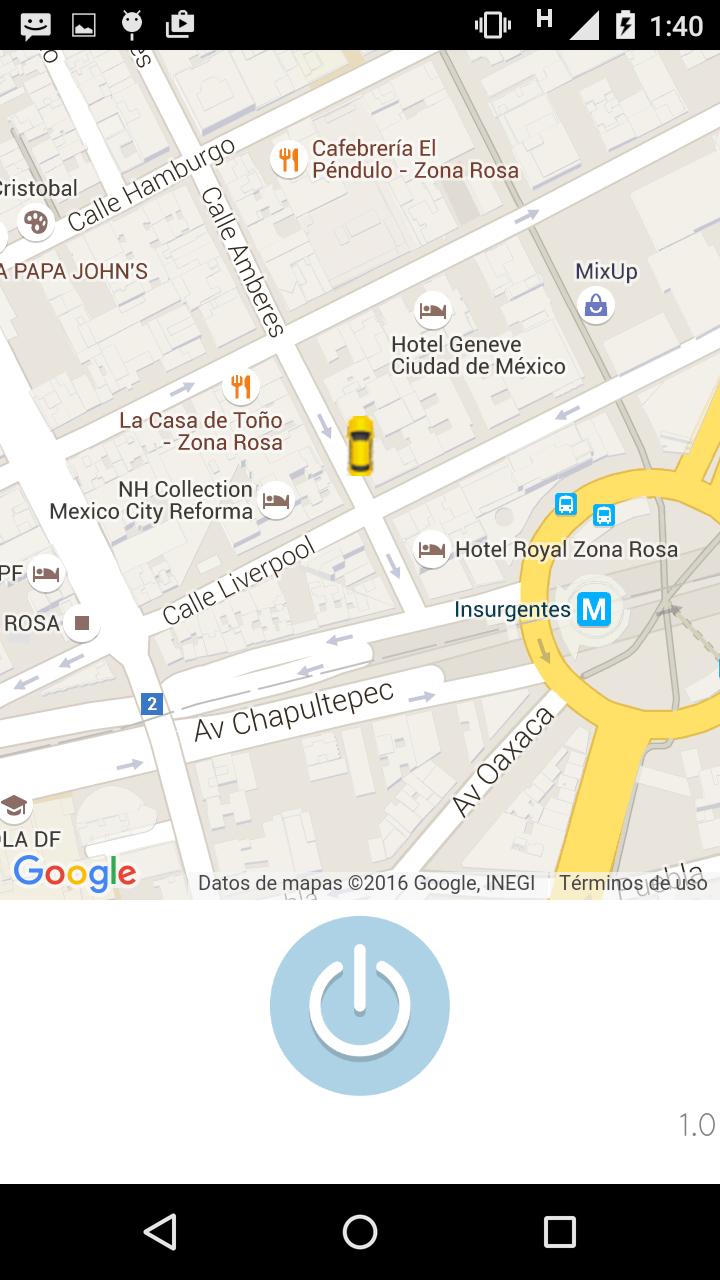Tap the blue power button
The width and height of the screenshot is (720, 1280).
(360, 1005)
